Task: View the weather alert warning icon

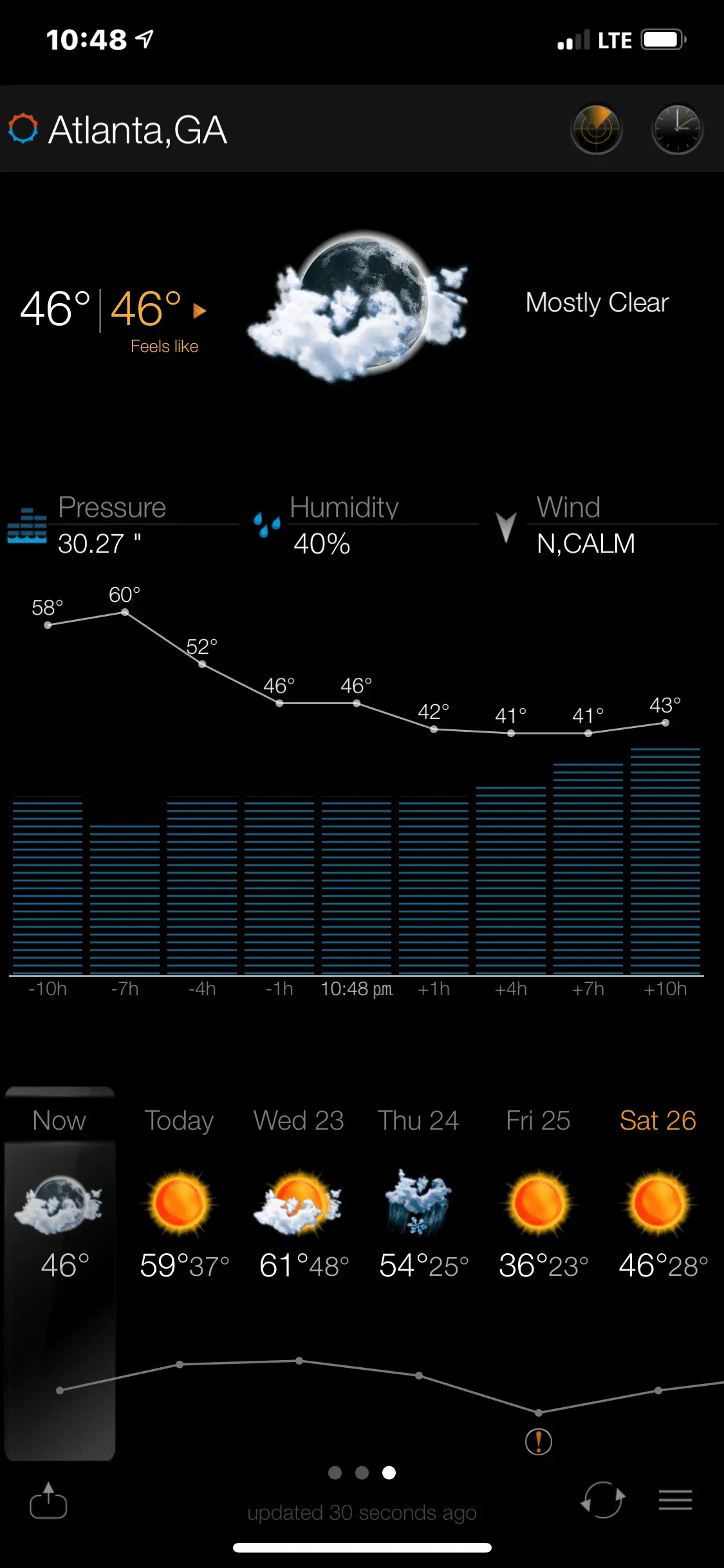Action: [x=538, y=1442]
